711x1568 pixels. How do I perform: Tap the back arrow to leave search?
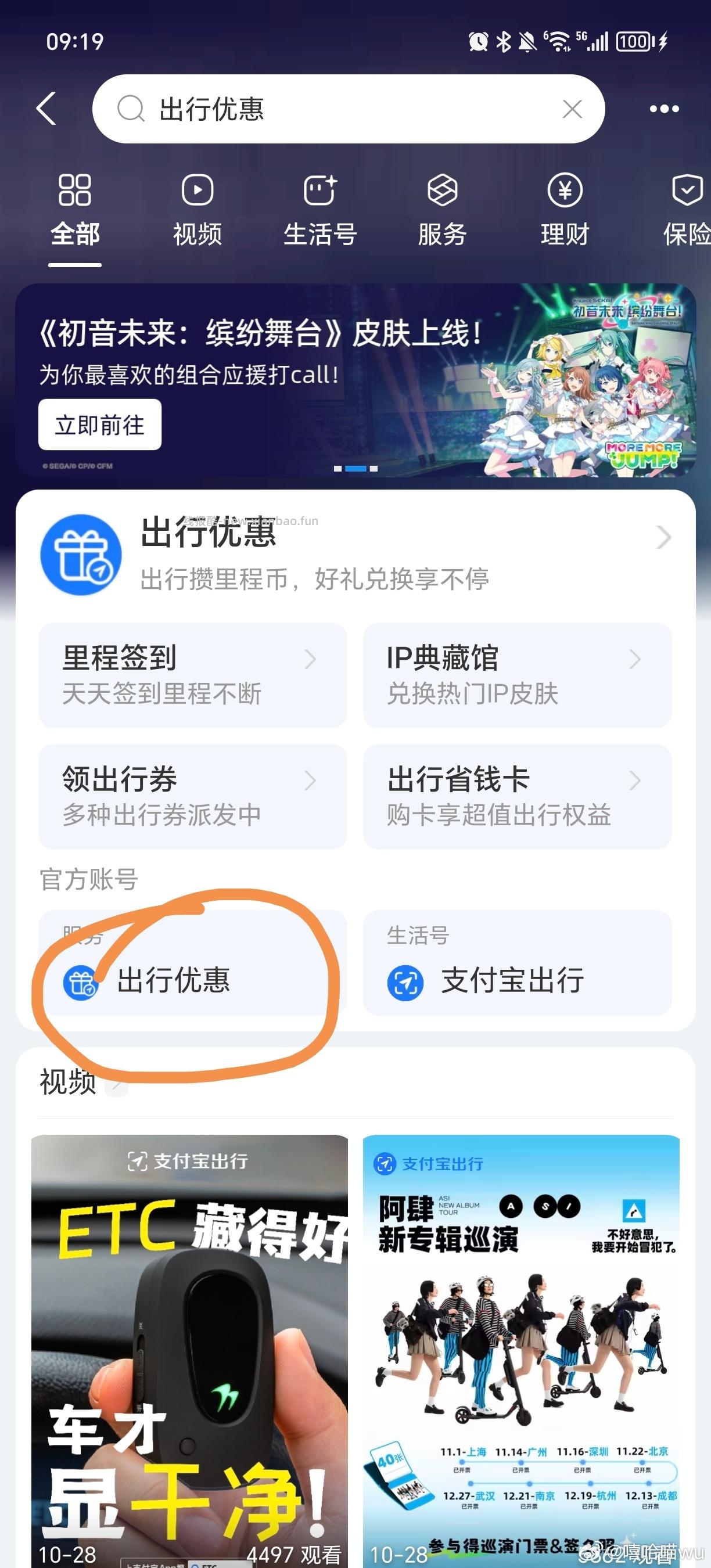coord(46,109)
